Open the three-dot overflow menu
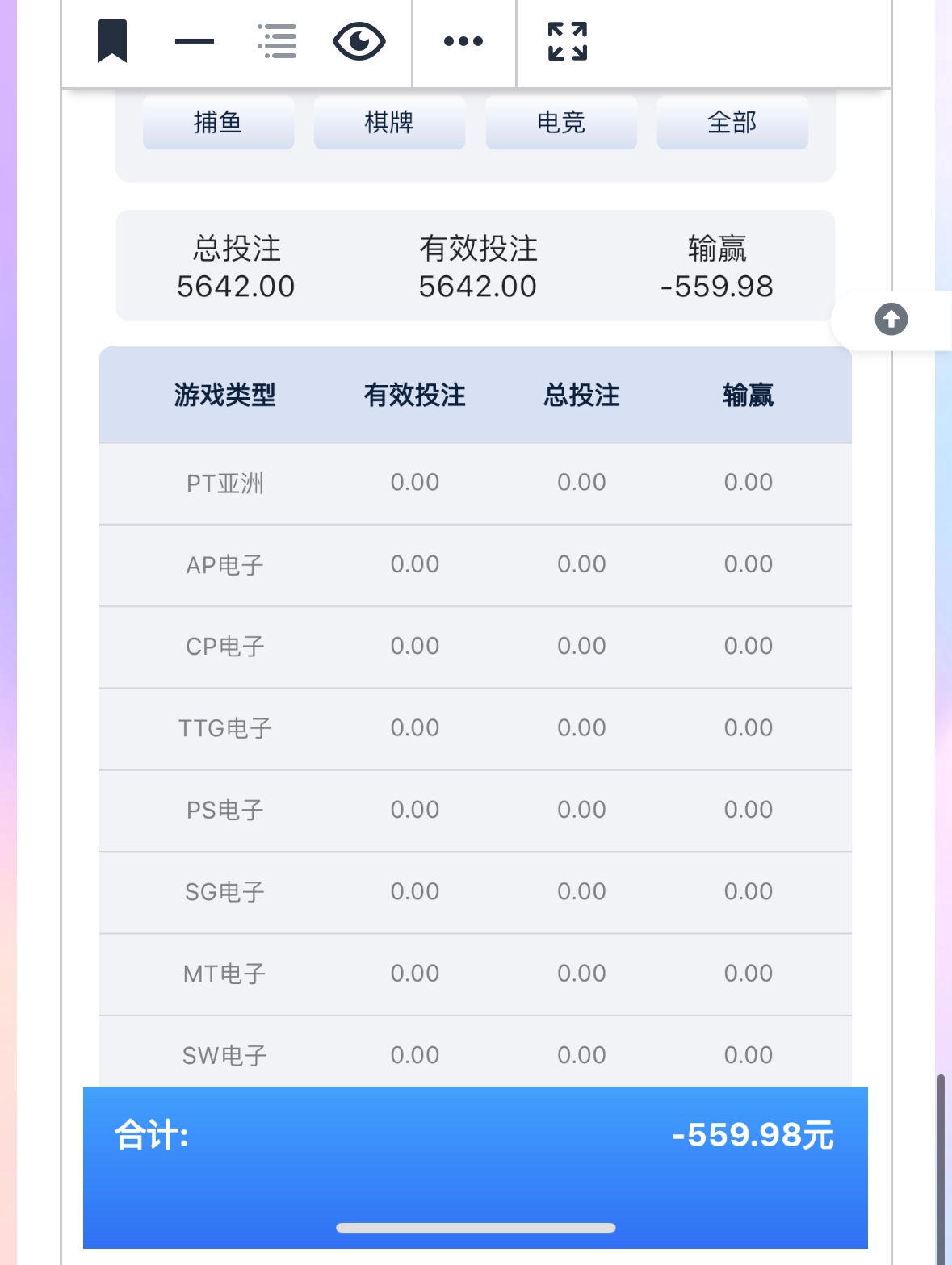The width and height of the screenshot is (952, 1265). point(463,41)
